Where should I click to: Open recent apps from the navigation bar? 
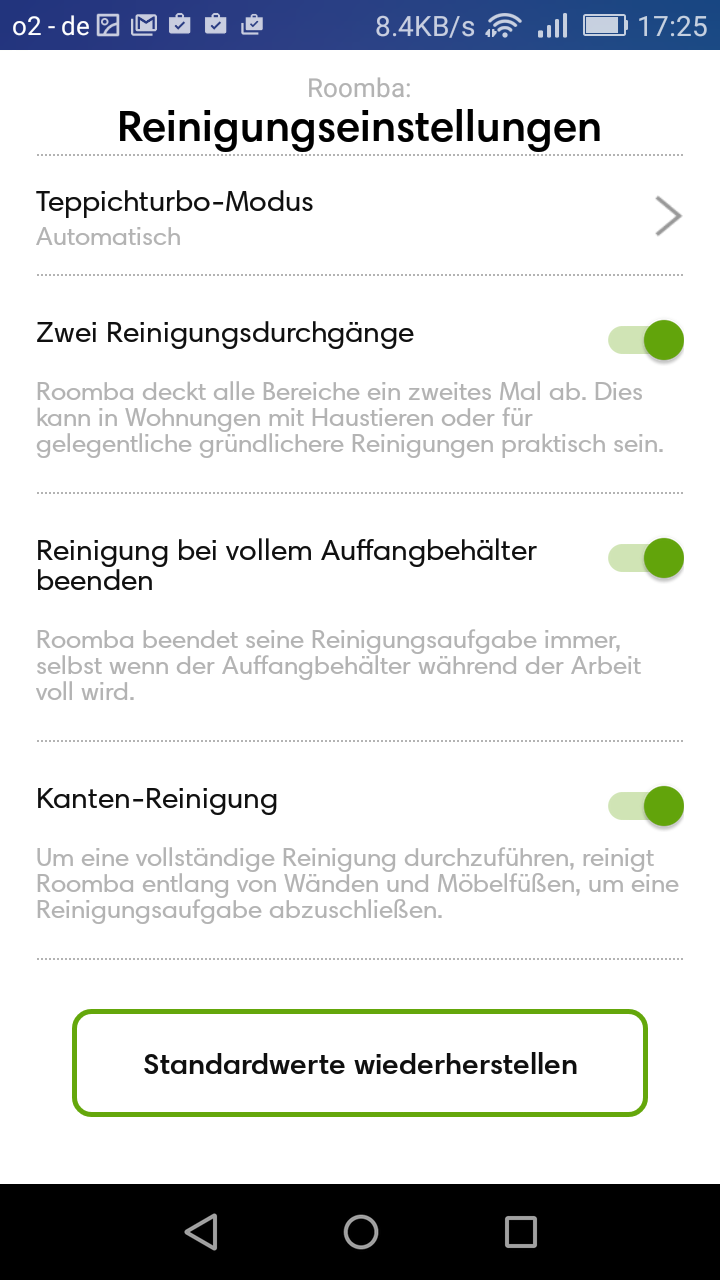click(x=520, y=1232)
